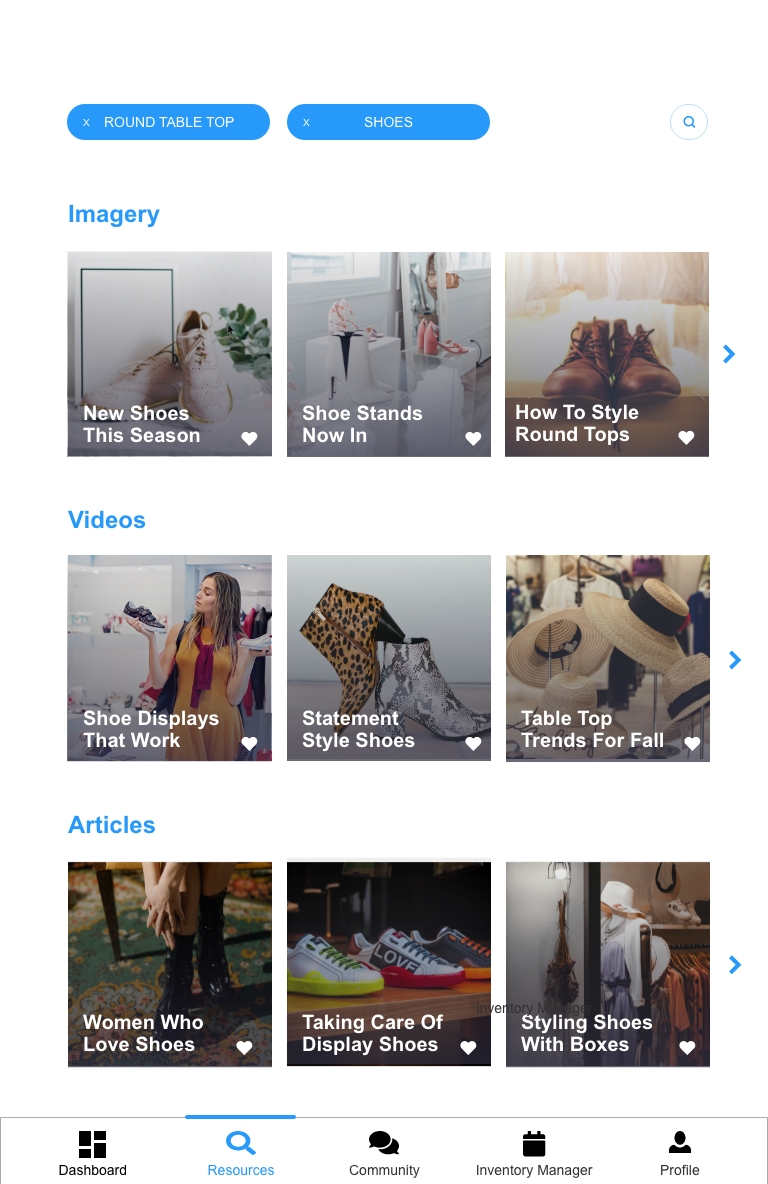The height and width of the screenshot is (1184, 768).
Task: Like the Shoe Stands Now In image
Action: (x=474, y=438)
